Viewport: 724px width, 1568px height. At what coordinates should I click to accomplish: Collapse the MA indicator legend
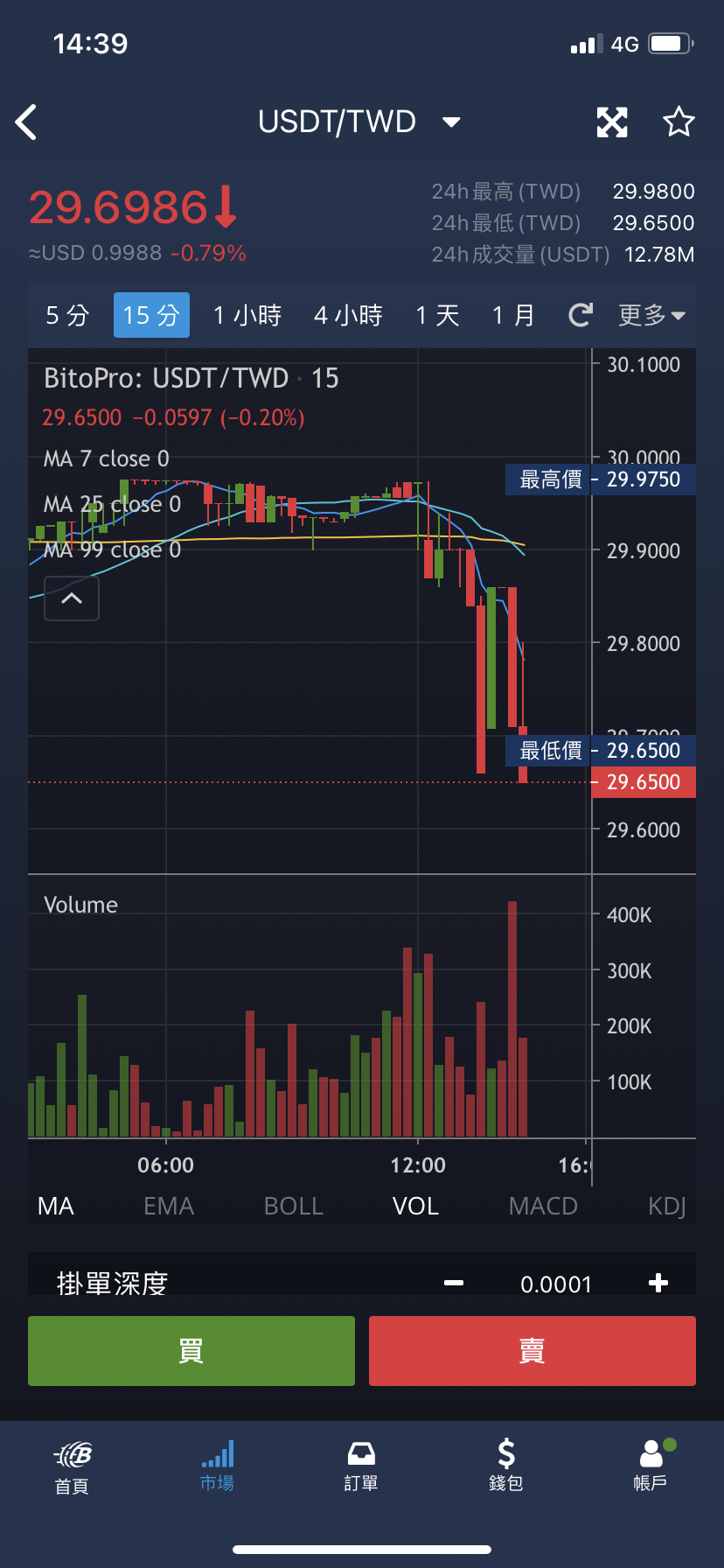click(72, 598)
